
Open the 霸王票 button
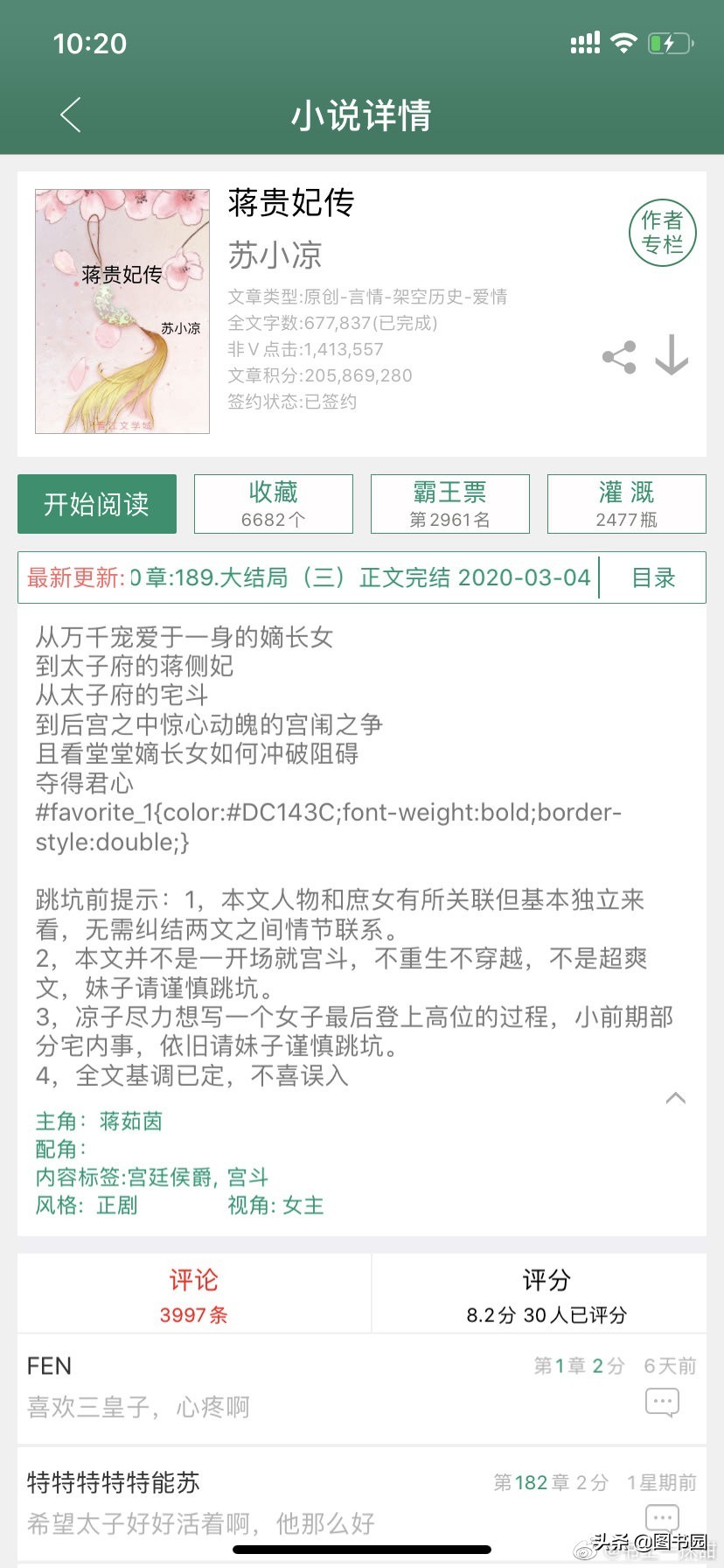click(449, 504)
